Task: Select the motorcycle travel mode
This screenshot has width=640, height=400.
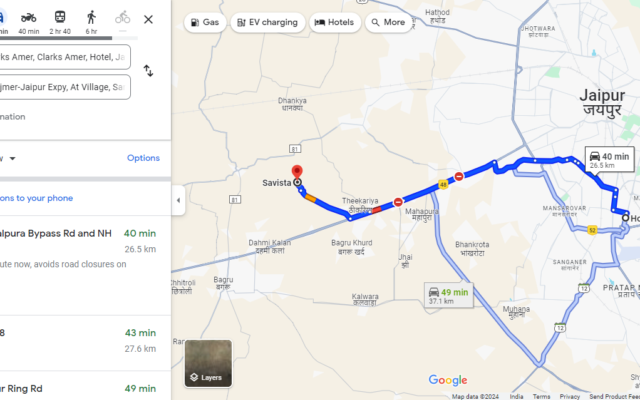Action: pyautogui.click(x=29, y=17)
